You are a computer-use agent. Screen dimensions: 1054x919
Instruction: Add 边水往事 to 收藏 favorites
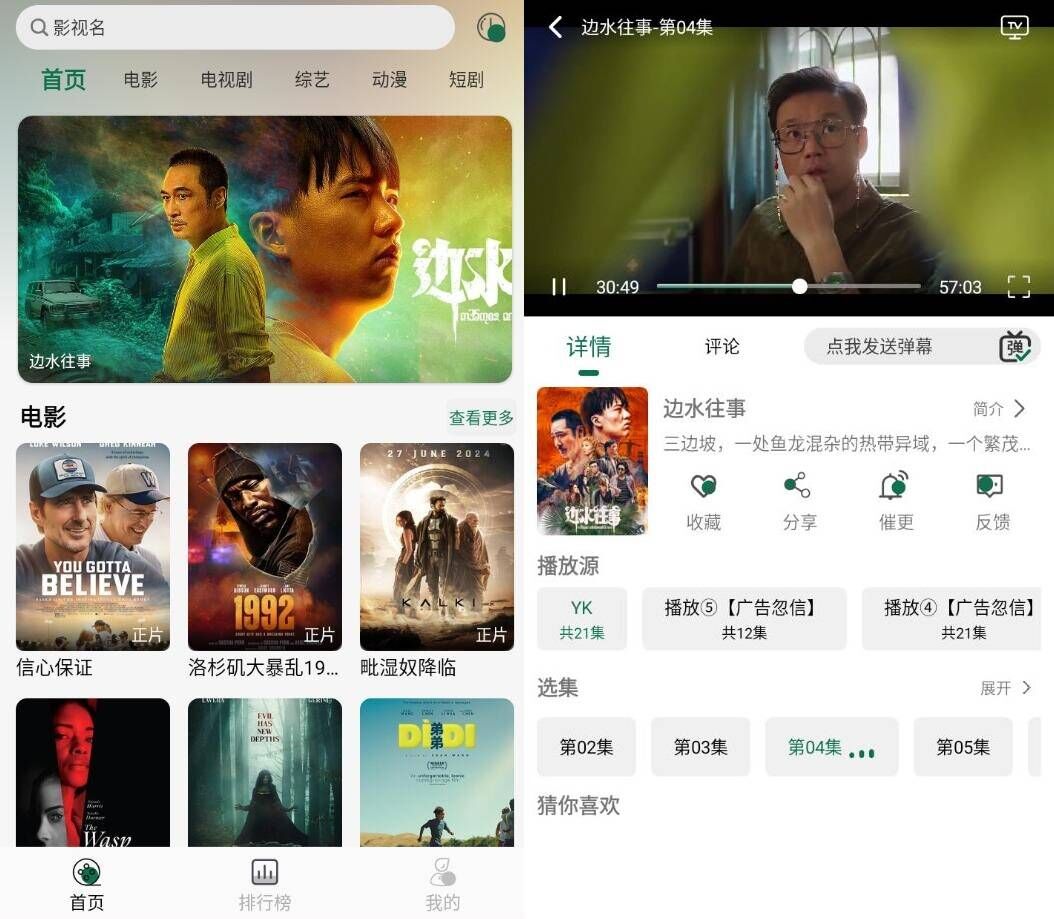pos(704,501)
